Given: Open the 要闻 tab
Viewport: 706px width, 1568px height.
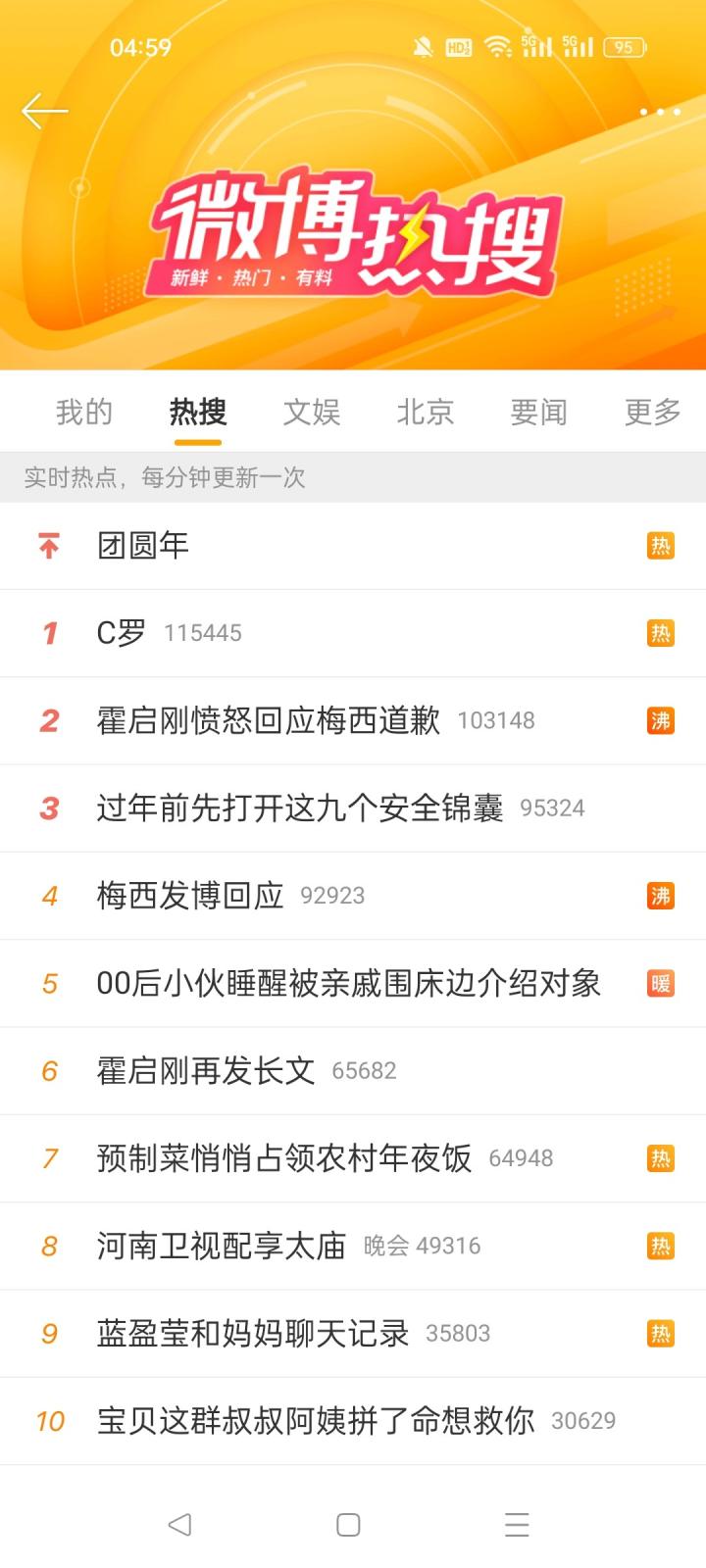Looking at the screenshot, I should 539,413.
